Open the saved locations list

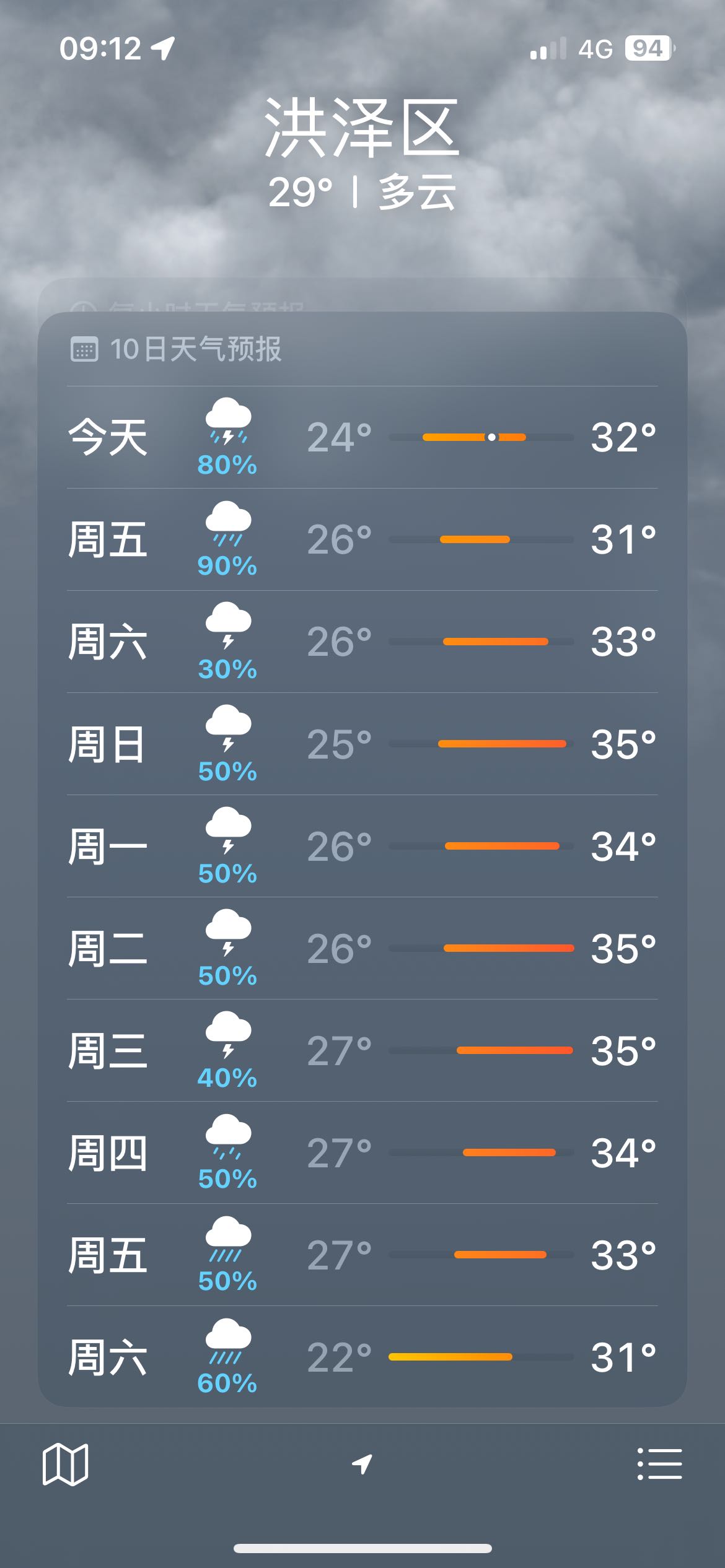[659, 1464]
